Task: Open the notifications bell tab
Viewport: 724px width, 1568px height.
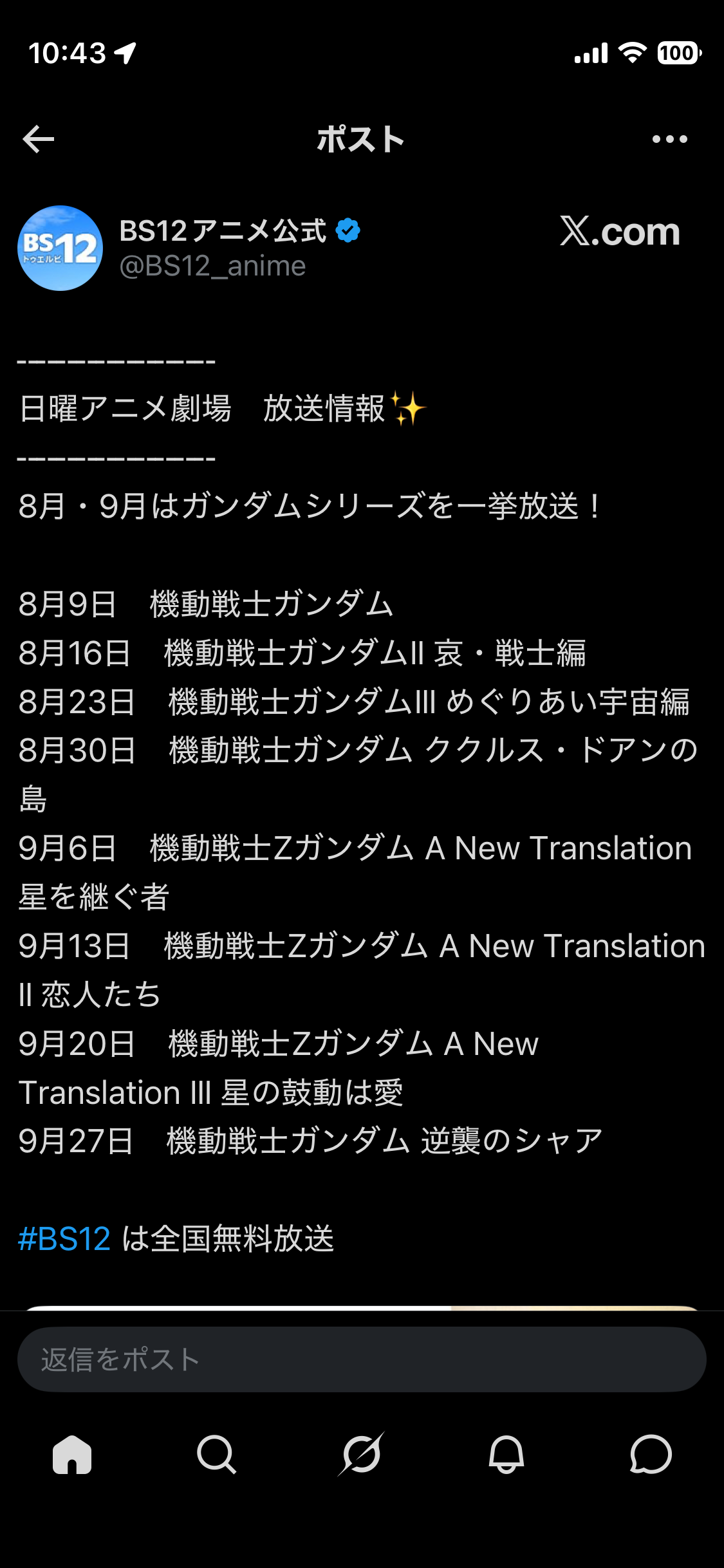Action: point(506,1455)
